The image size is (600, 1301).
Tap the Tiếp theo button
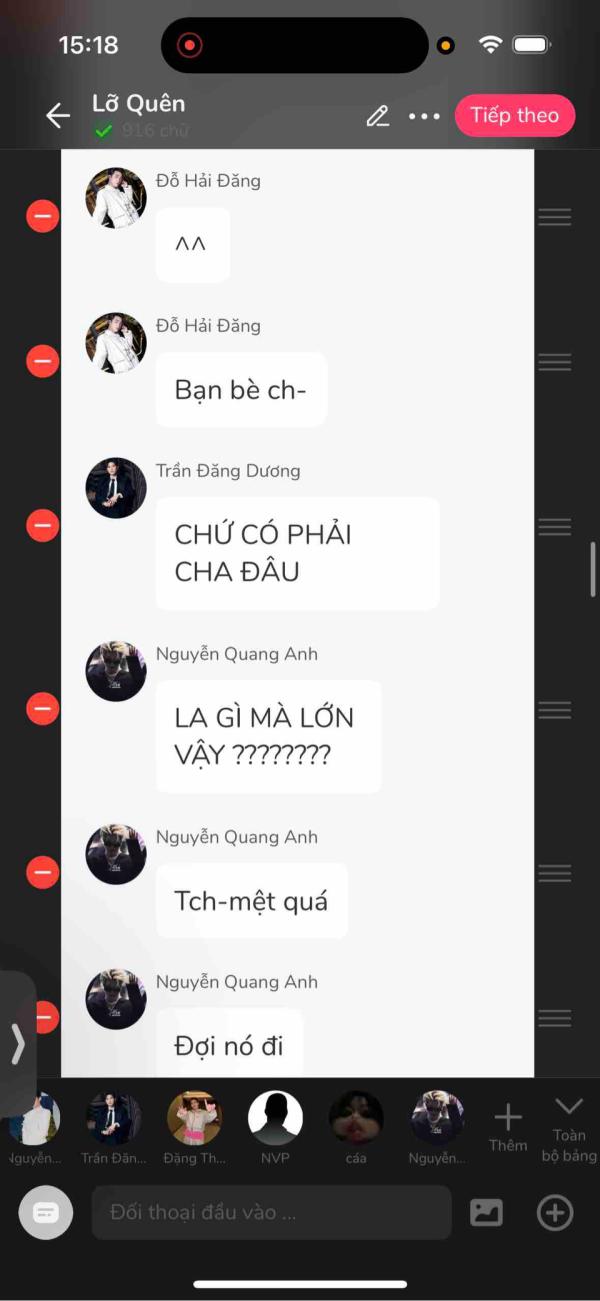(515, 116)
